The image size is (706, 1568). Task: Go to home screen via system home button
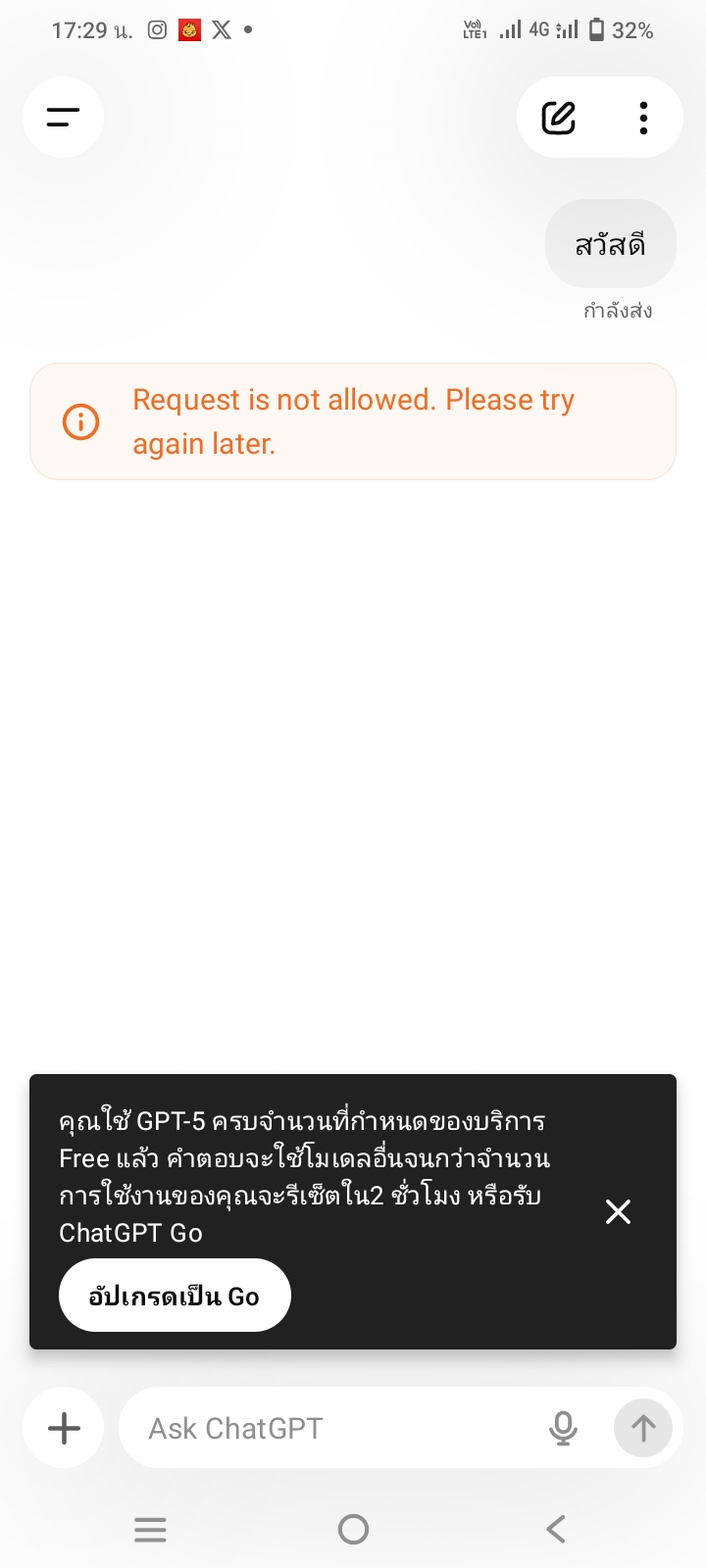pyautogui.click(x=353, y=1529)
